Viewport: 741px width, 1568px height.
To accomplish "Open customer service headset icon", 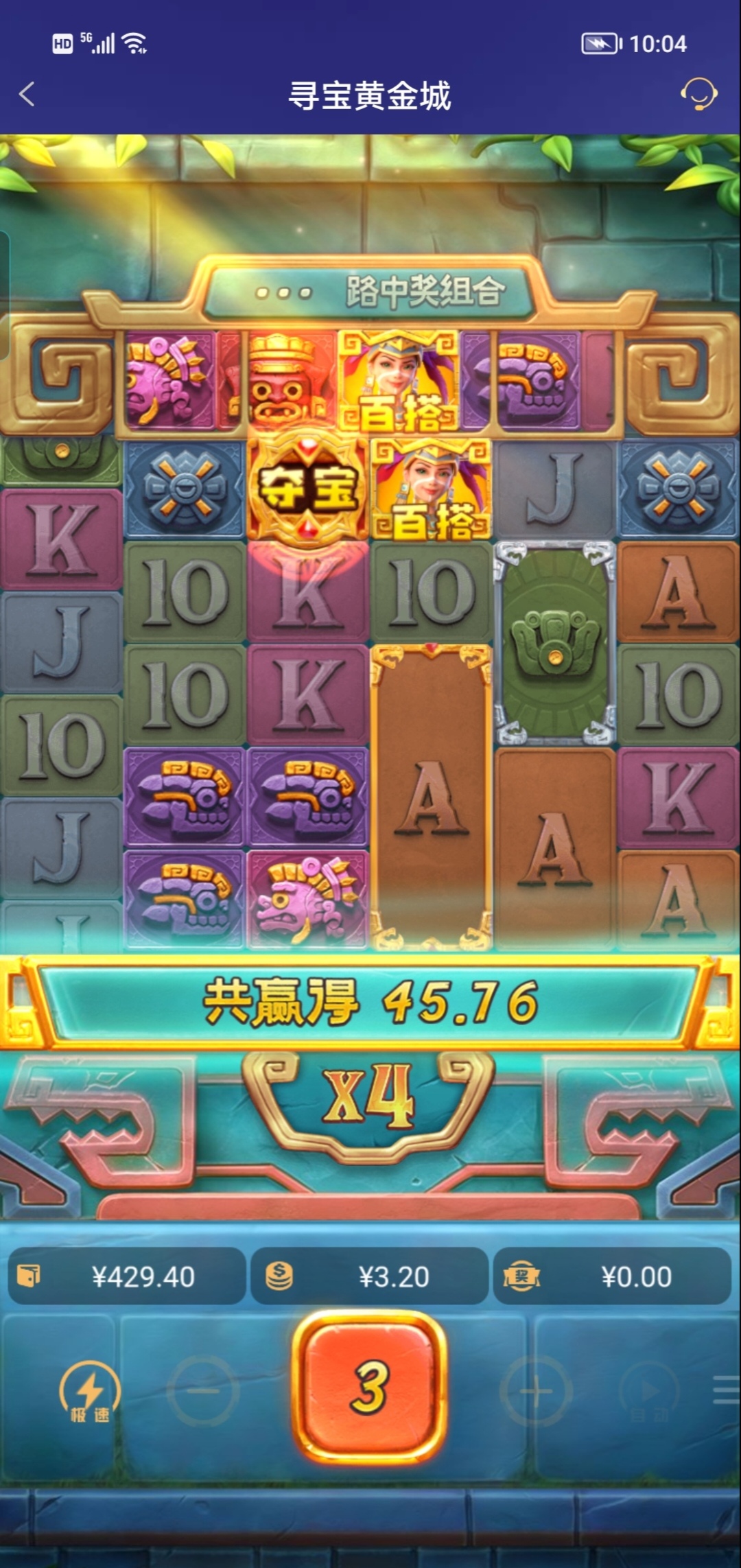I will [x=698, y=94].
